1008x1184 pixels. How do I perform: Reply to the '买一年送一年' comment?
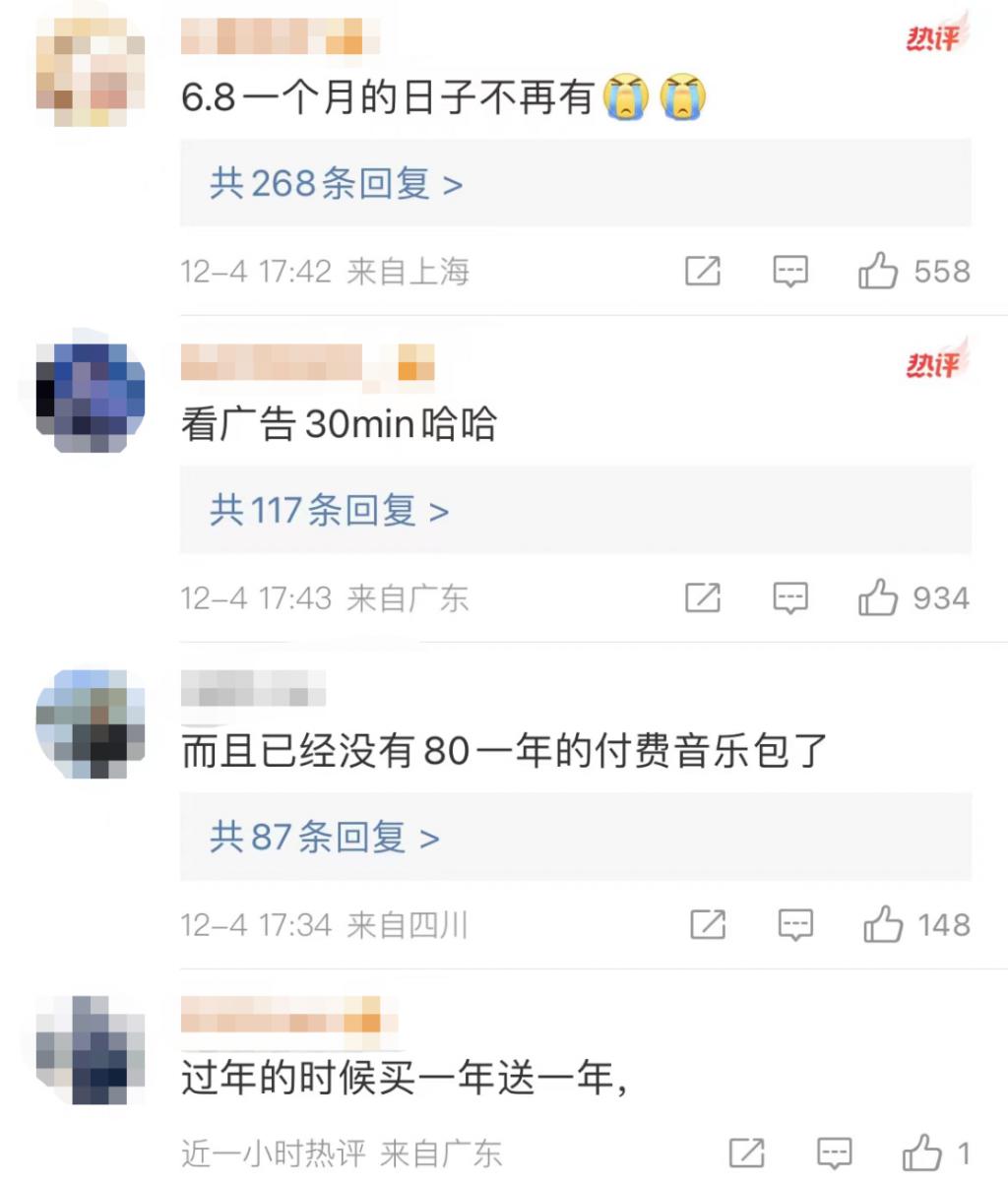click(x=835, y=1153)
